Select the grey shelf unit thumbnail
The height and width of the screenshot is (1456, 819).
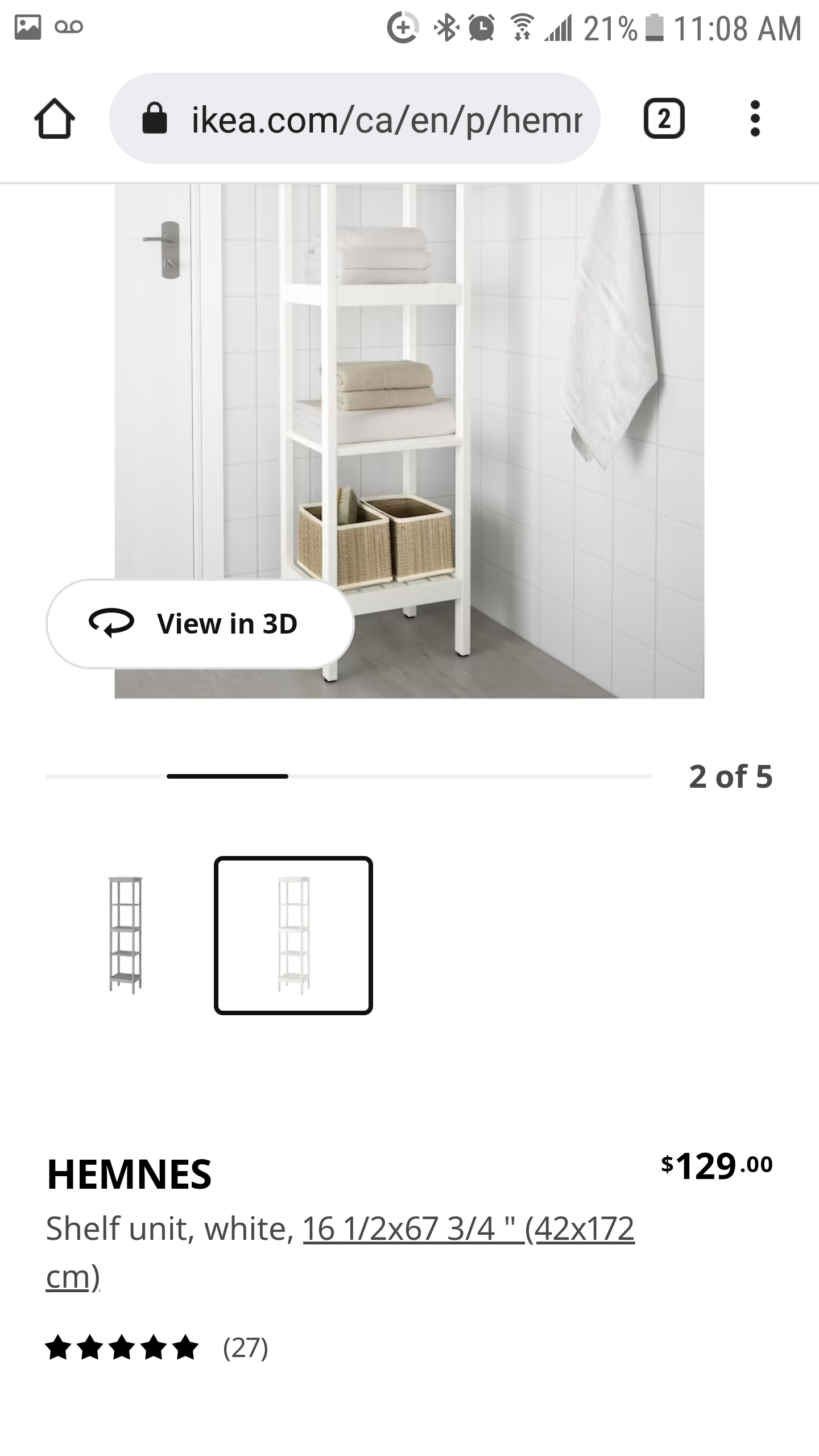[x=125, y=936]
